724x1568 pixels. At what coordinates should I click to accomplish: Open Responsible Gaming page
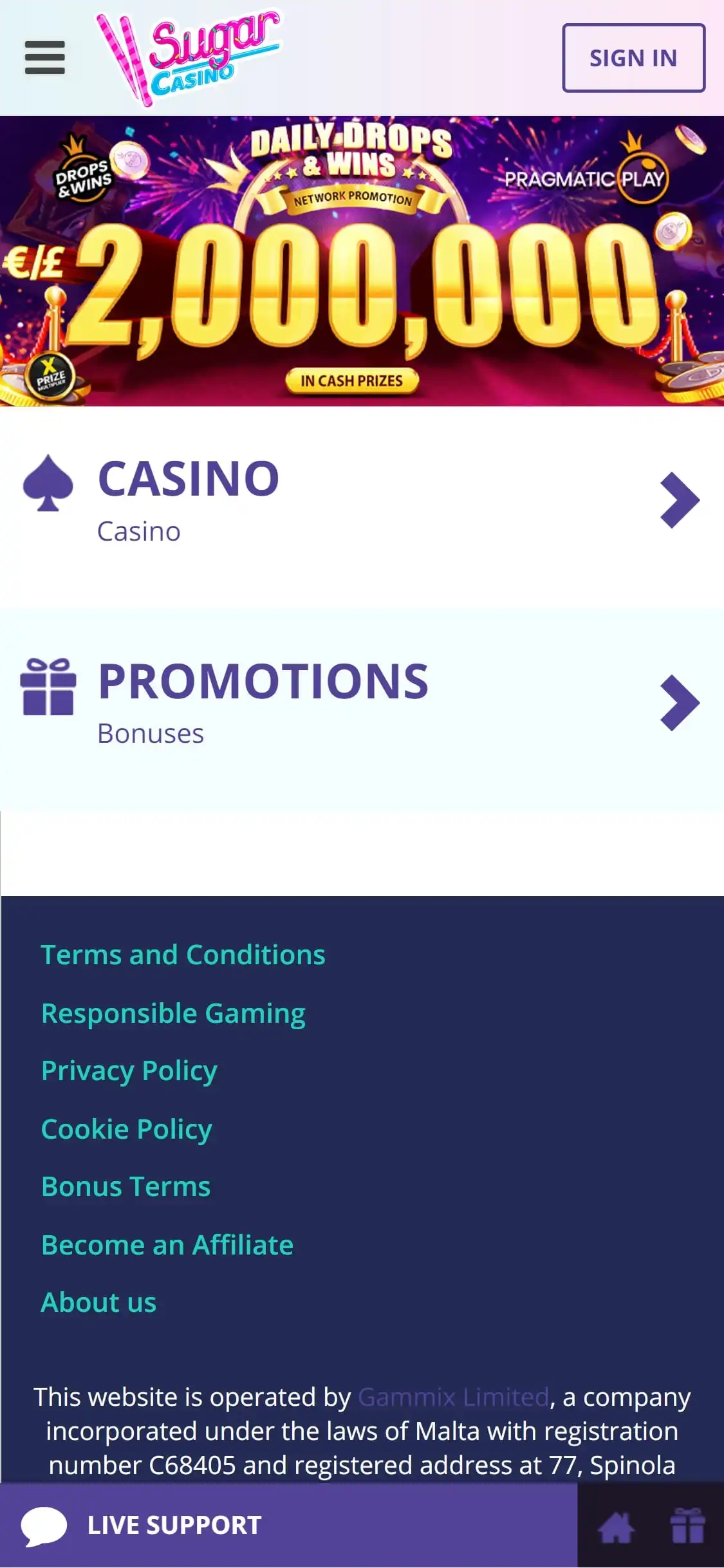pyautogui.click(x=173, y=1013)
